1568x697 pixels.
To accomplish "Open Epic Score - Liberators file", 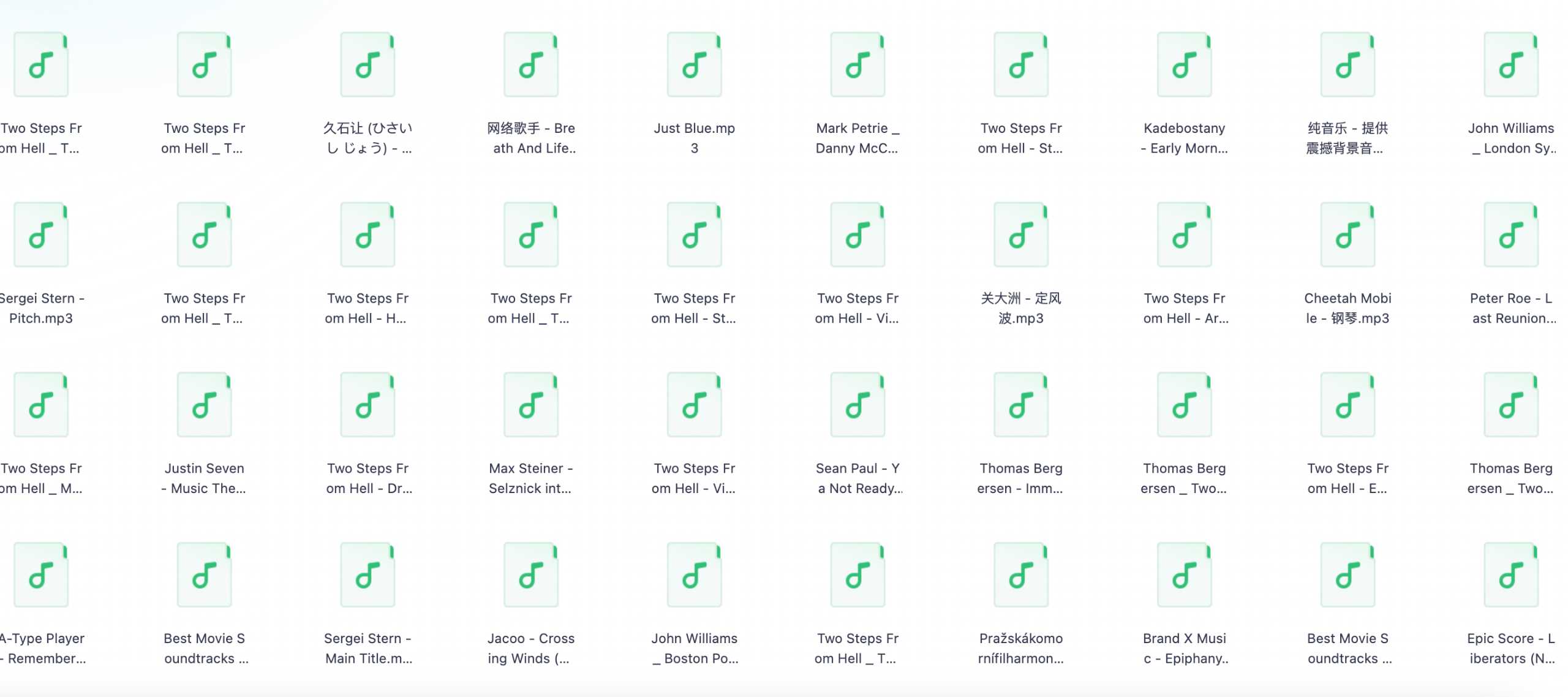I will [x=1511, y=575].
